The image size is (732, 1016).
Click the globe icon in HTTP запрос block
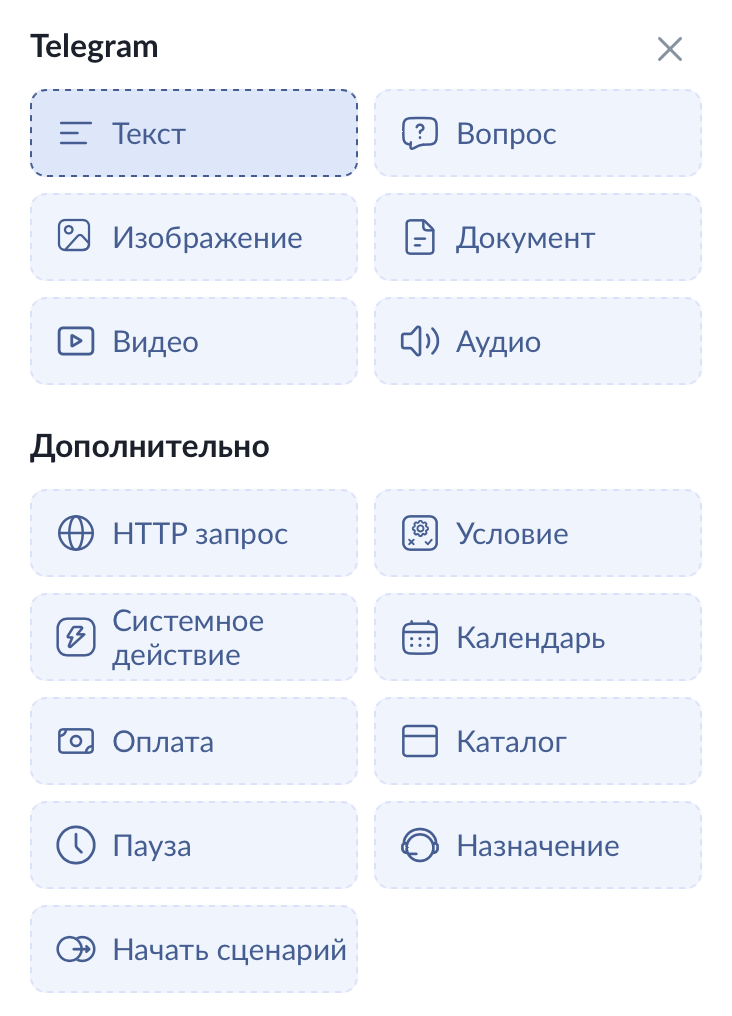click(75, 533)
